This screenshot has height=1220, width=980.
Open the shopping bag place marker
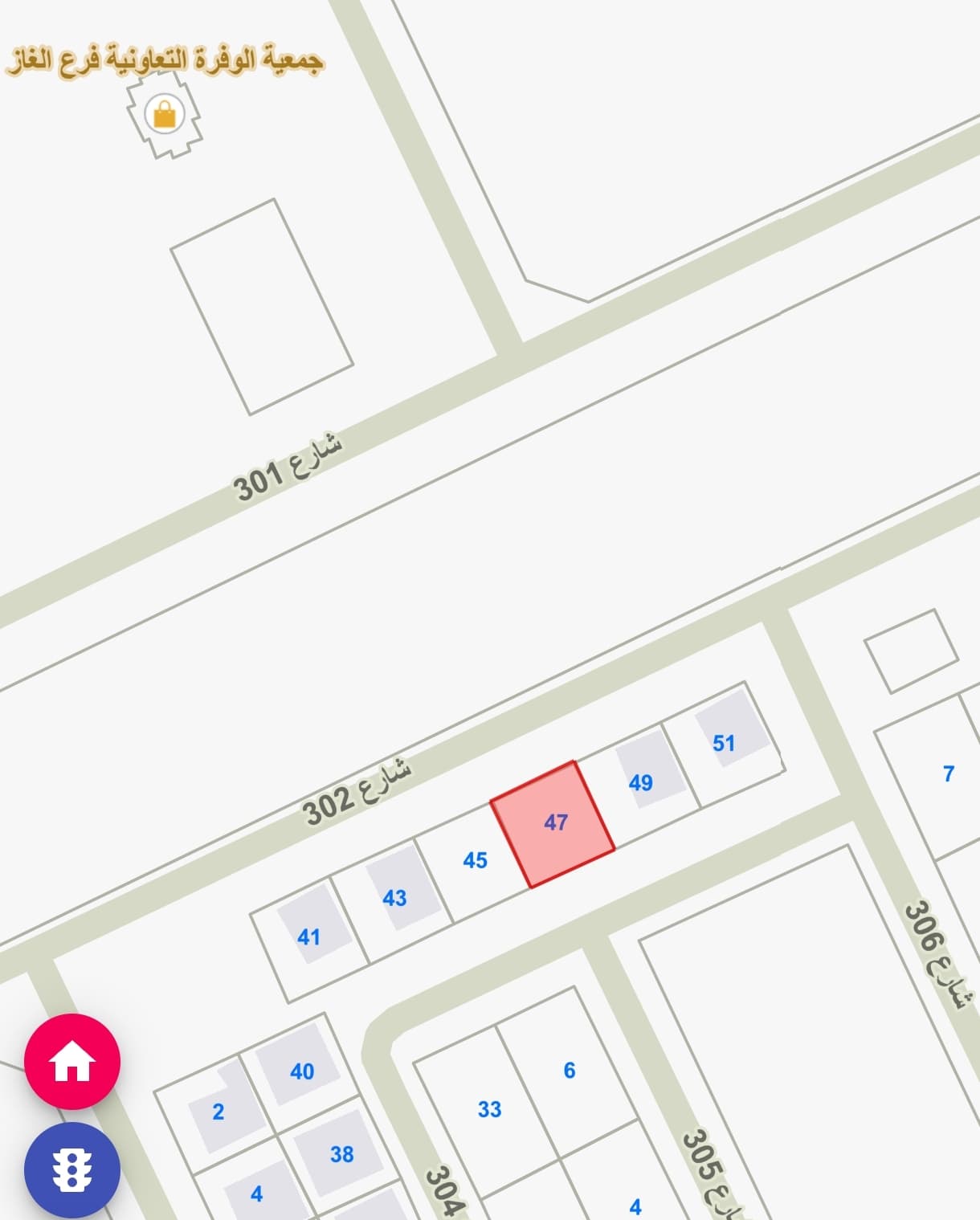pyautogui.click(x=165, y=115)
